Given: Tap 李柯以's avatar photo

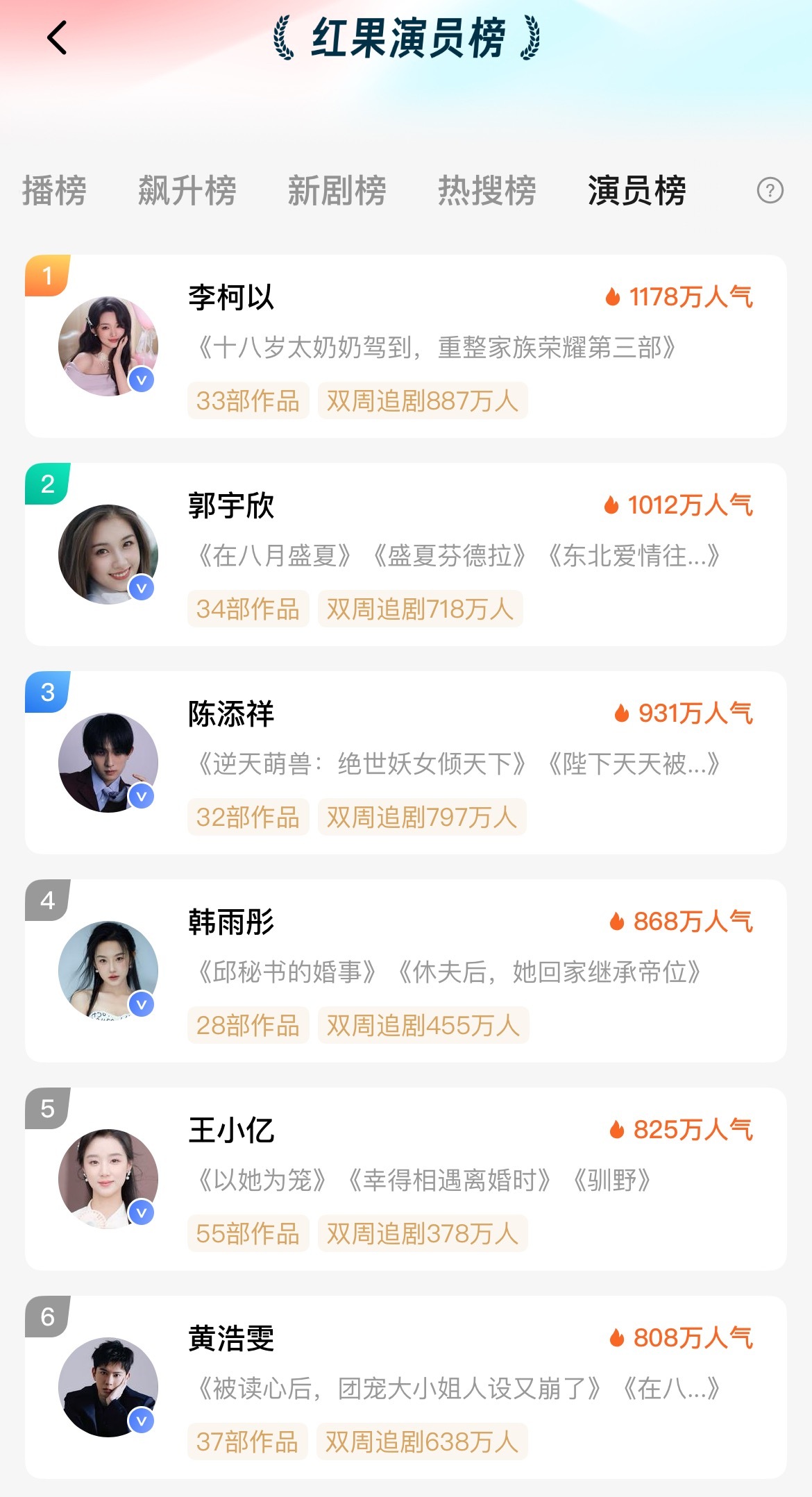Looking at the screenshot, I should point(108,345).
